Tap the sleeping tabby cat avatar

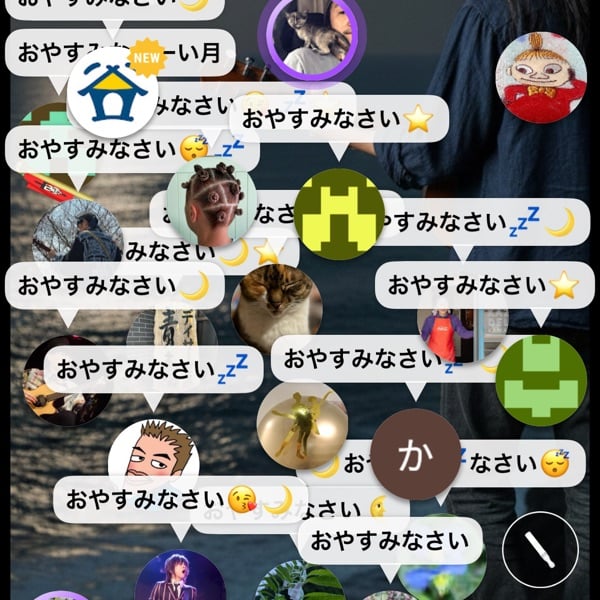pyautogui.click(x=276, y=307)
